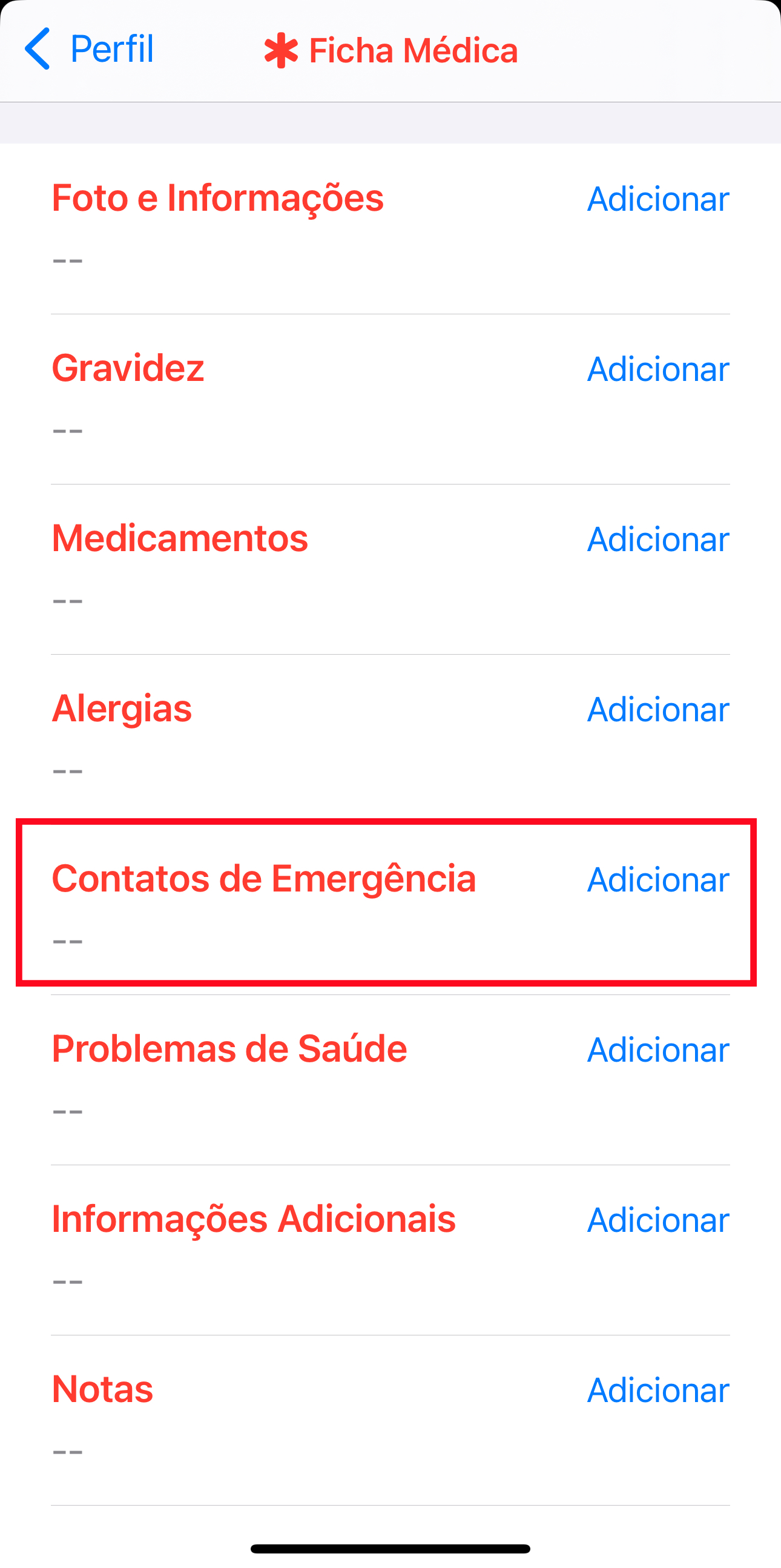Tap Adicionar next to Problemas de Saúde
Image resolution: width=781 pixels, height=1568 pixels.
tap(657, 1050)
